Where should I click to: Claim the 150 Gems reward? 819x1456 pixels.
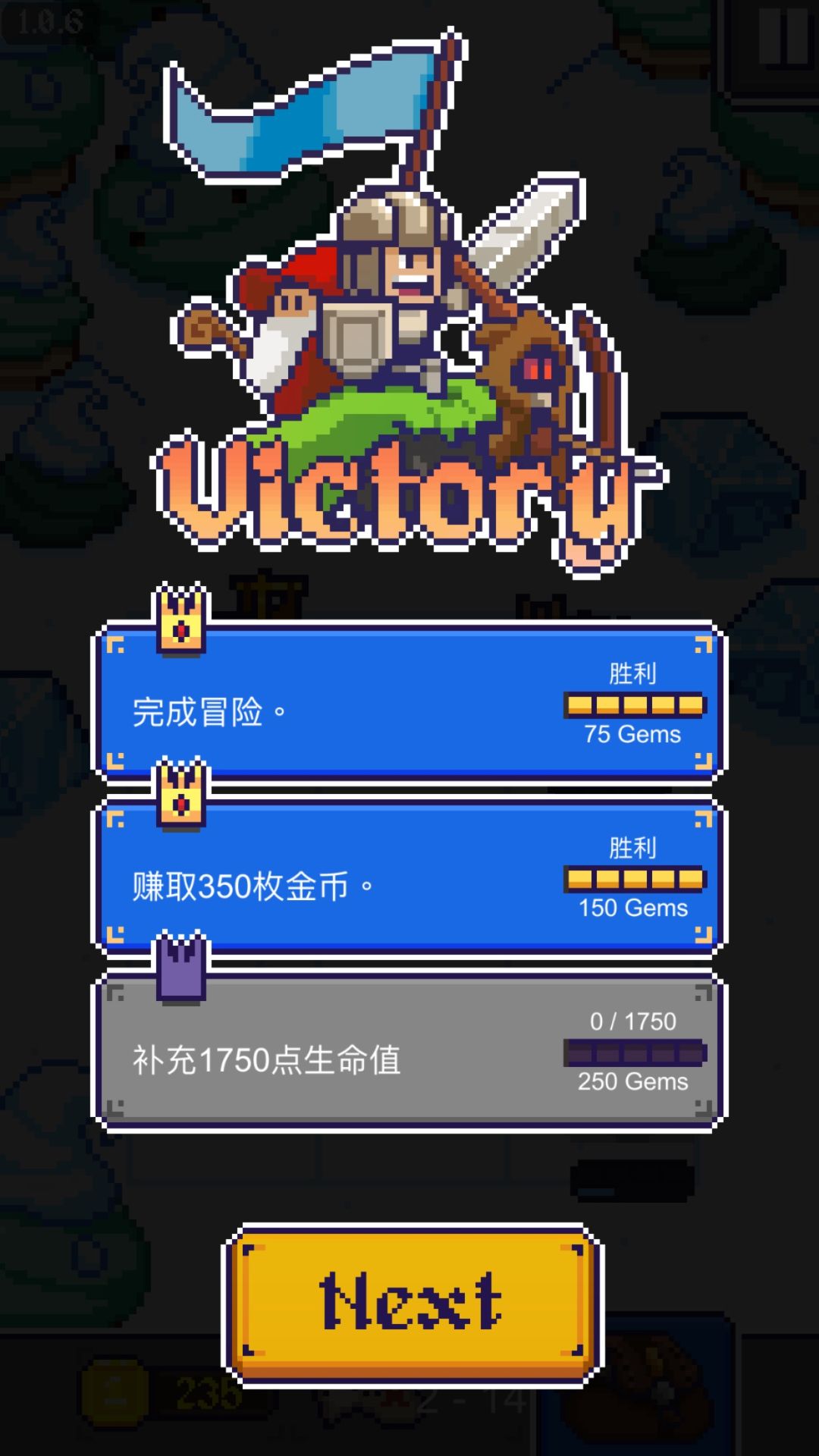click(x=632, y=907)
